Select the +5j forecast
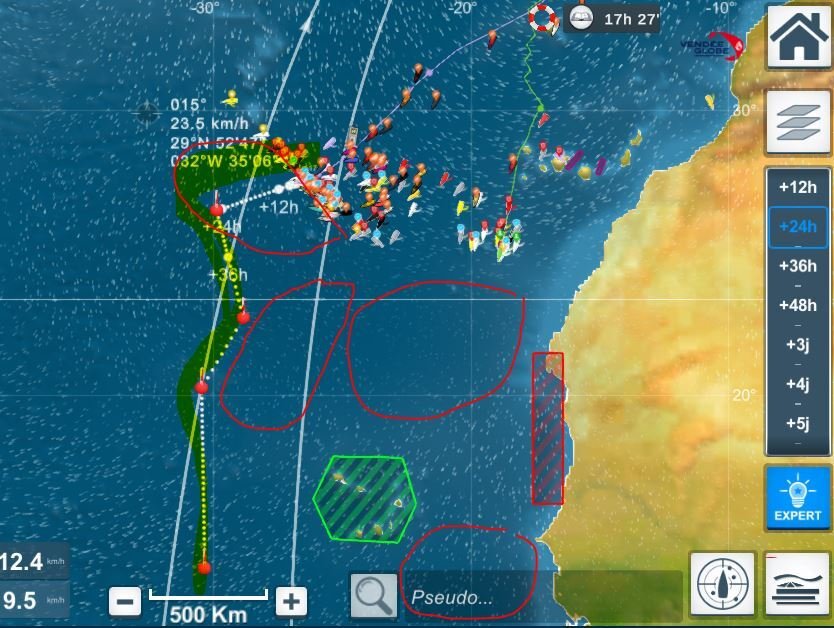This screenshot has height=628, width=834. point(797,423)
